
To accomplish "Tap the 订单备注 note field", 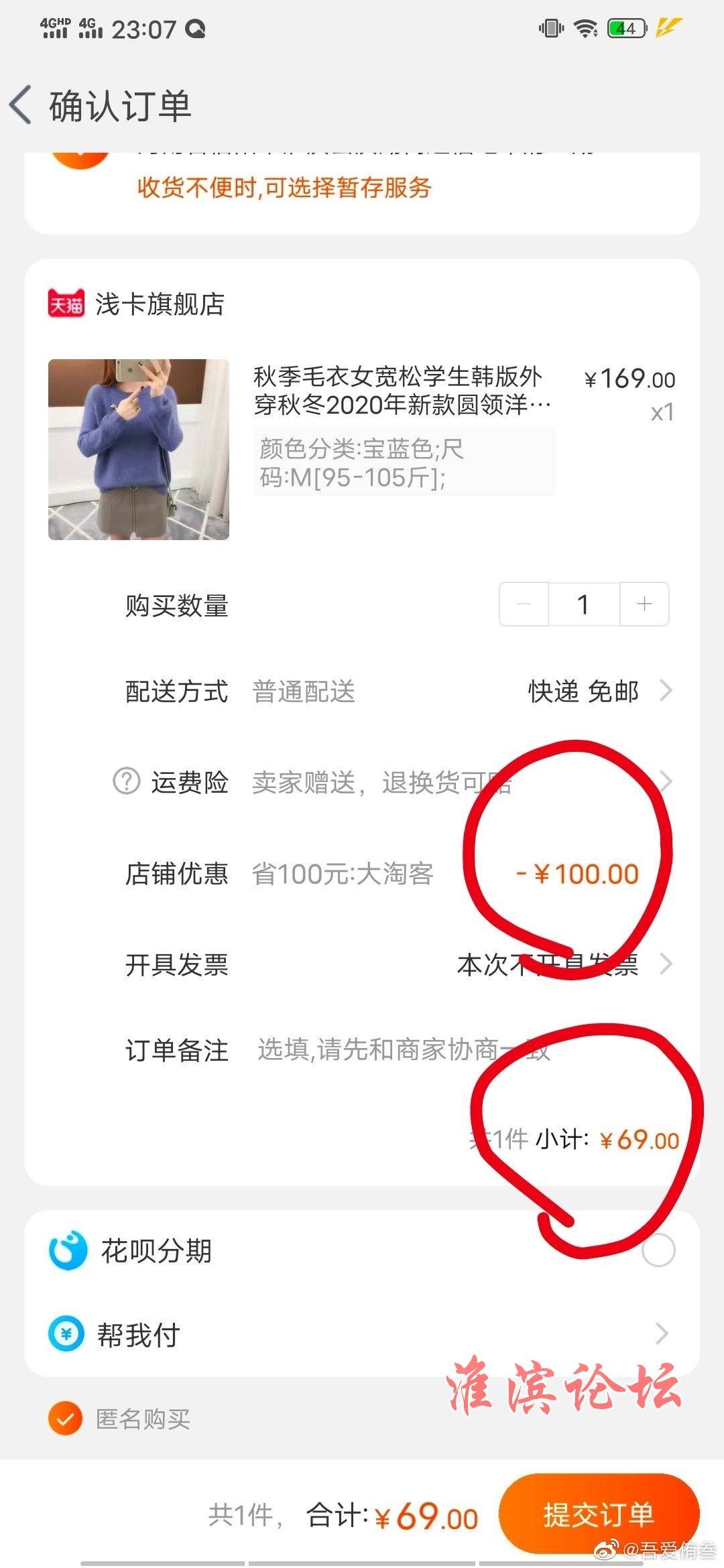I will coord(404,1049).
